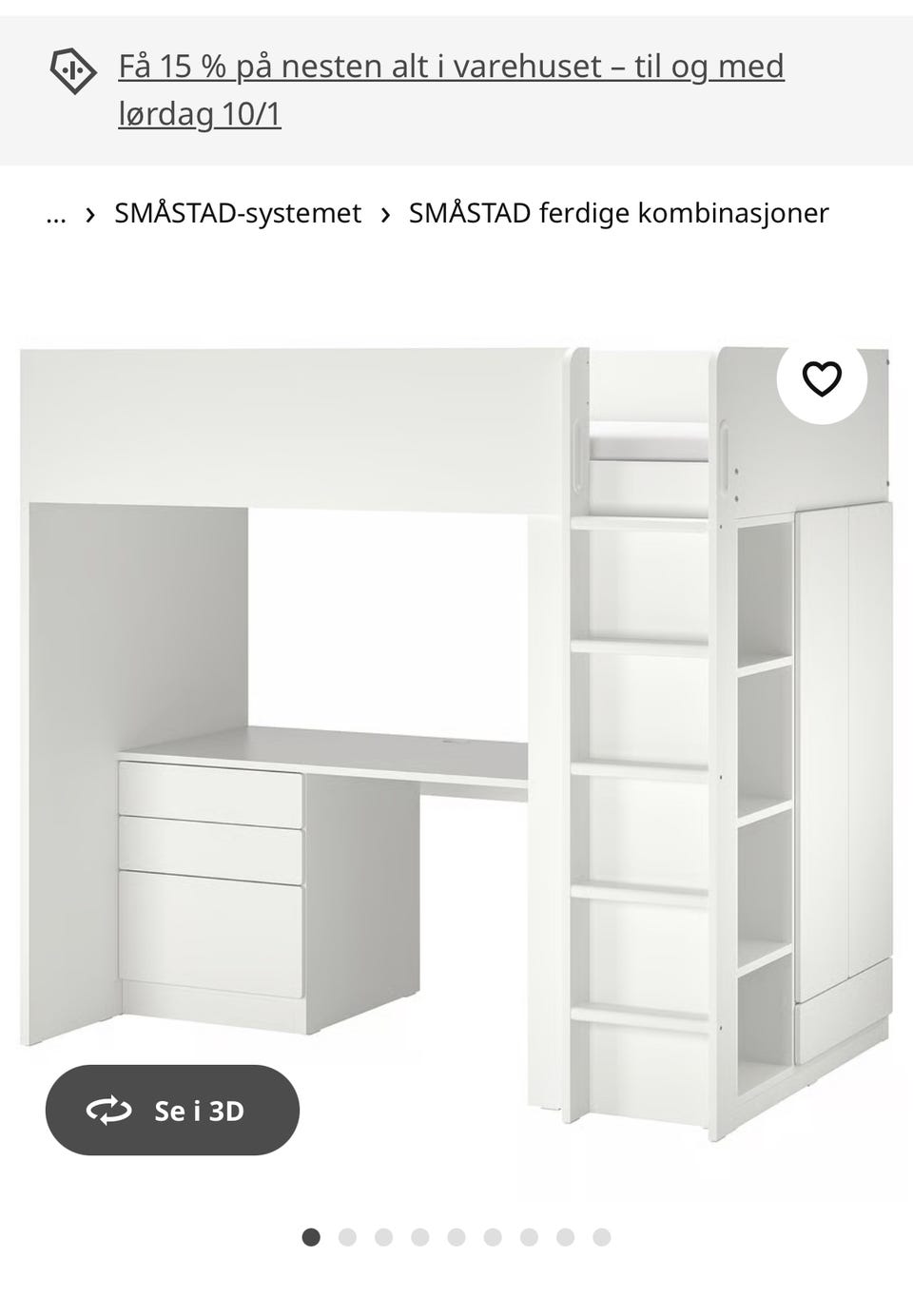Viewport: 913px width, 1316px height.
Task: Click the chevron before SMÅSTAD ferdige kombinasjoner
Action: coord(385,214)
